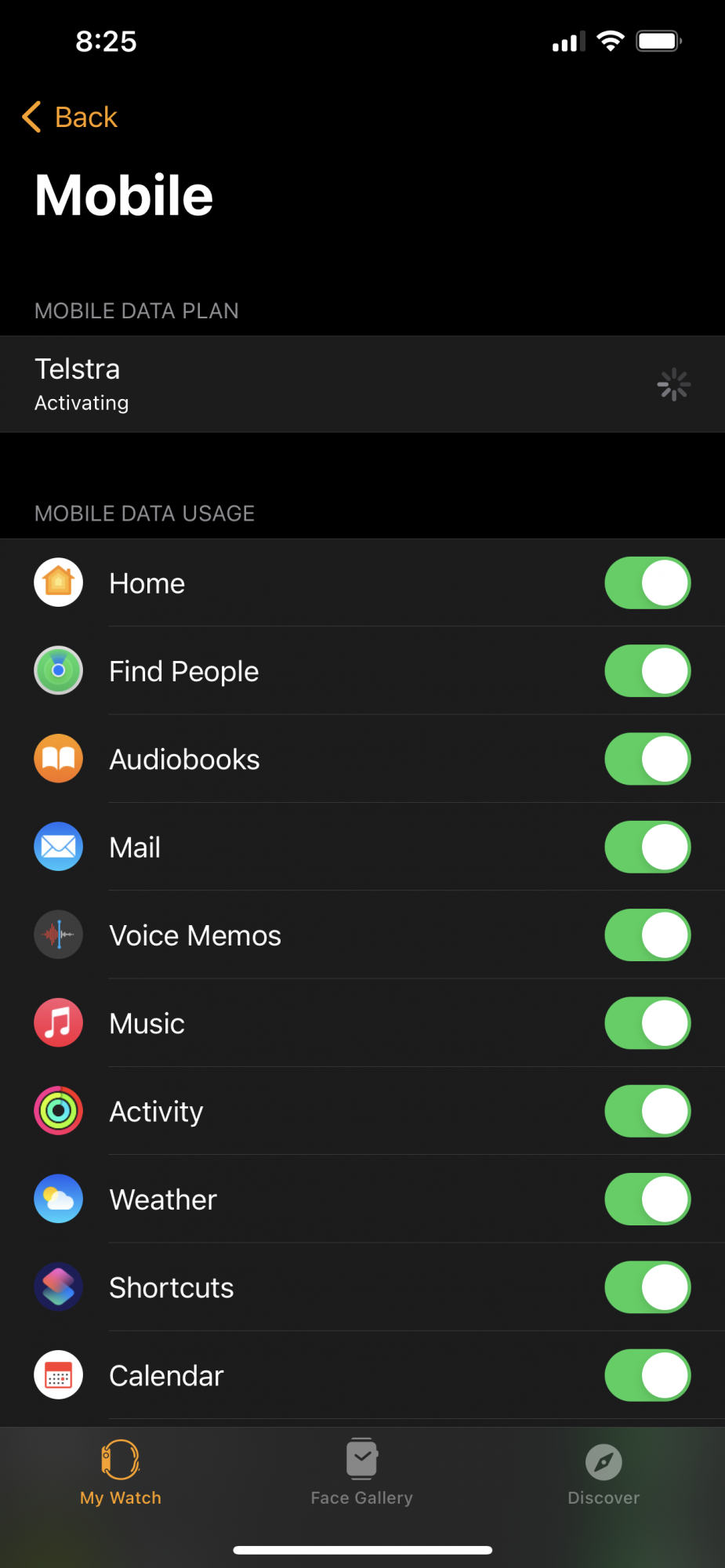Toggle the Audiobooks mobile data switch
The image size is (725, 1568).
point(647,759)
